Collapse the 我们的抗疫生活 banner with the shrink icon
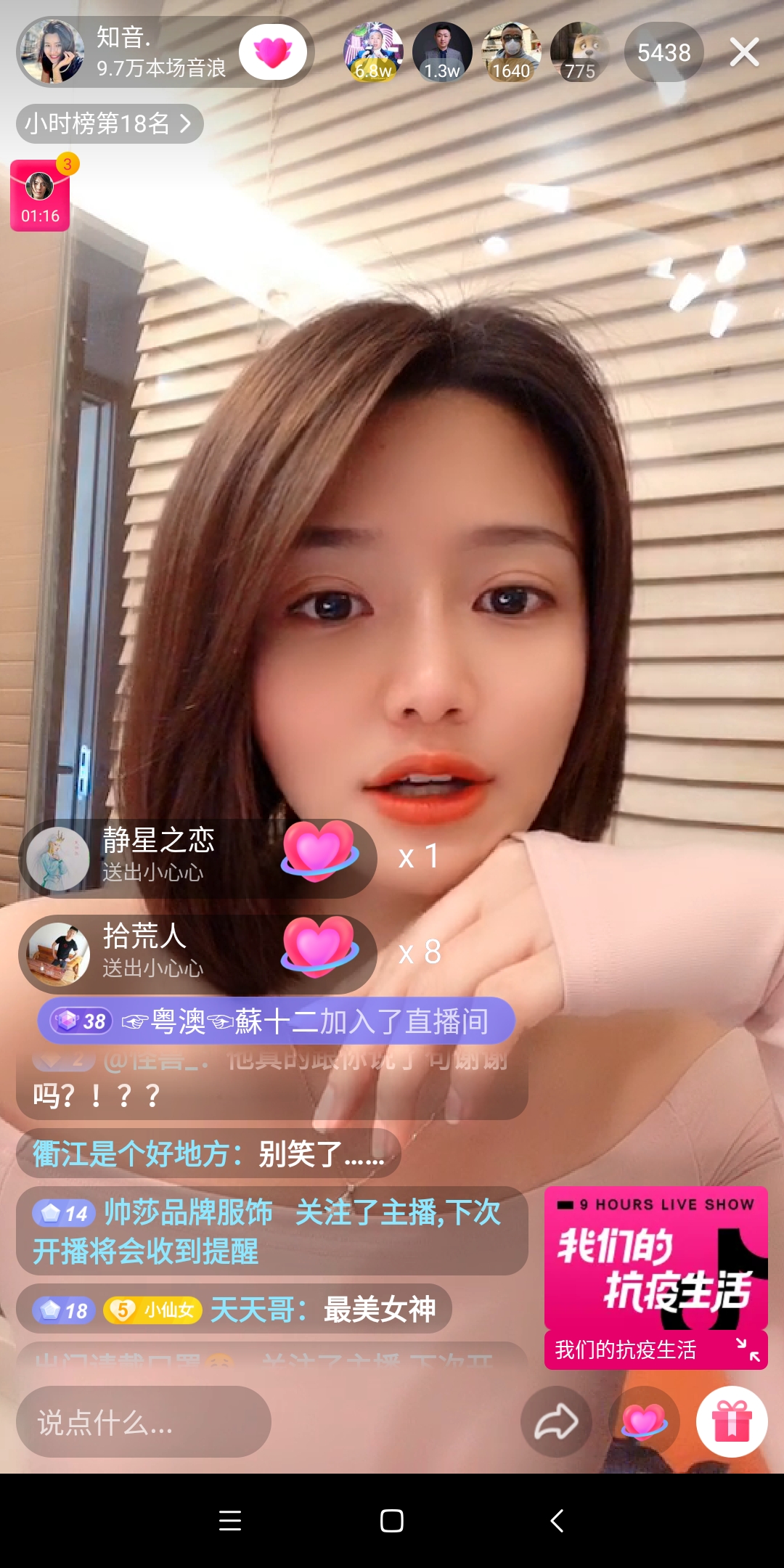Viewport: 784px width, 1568px height. pyautogui.click(x=747, y=1350)
